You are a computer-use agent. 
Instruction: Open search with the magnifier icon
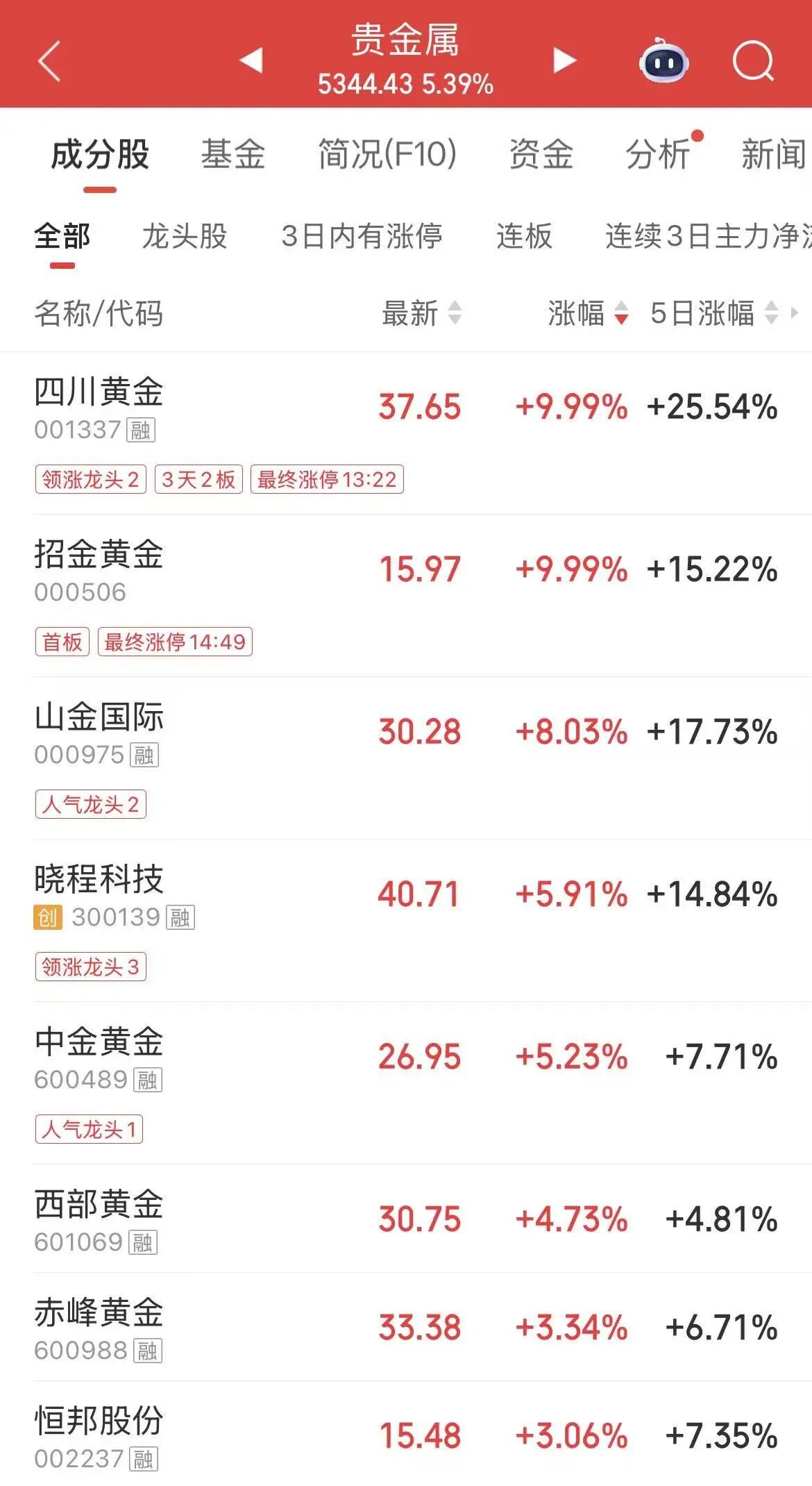753,62
